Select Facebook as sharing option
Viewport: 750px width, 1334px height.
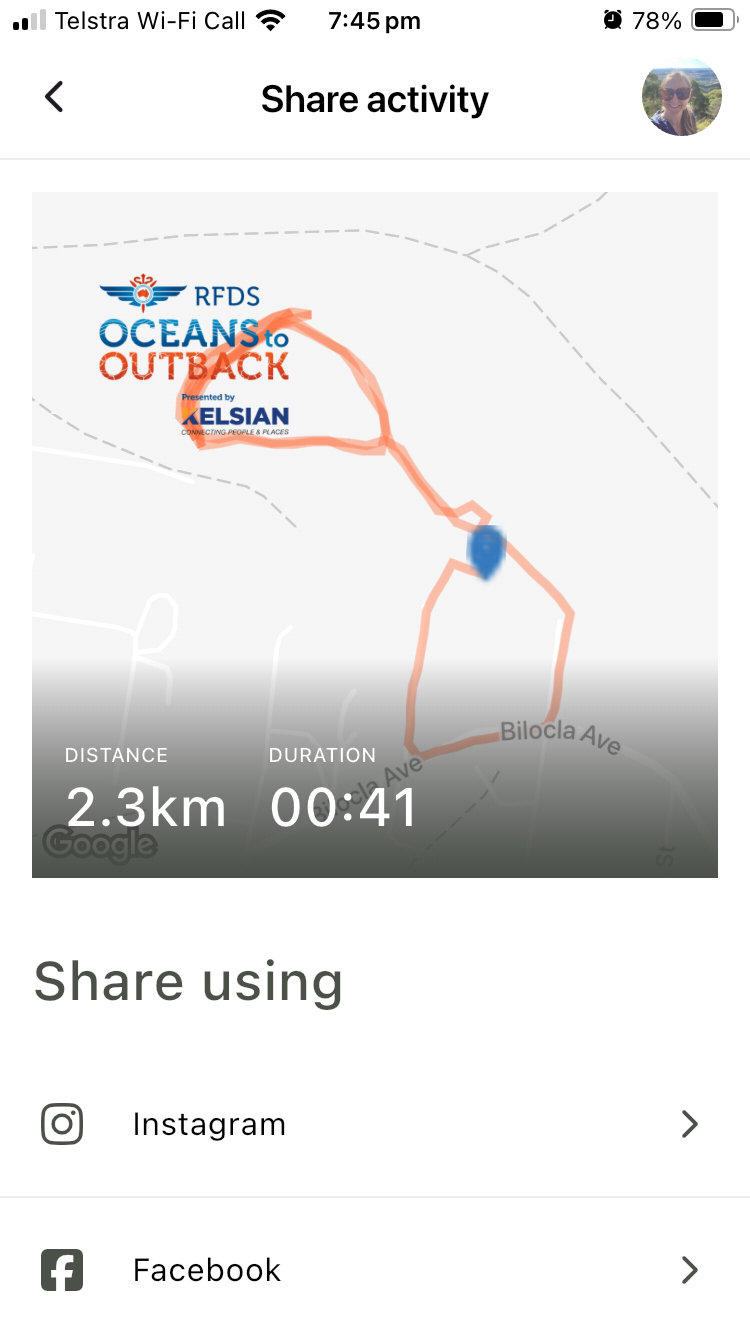374,1270
